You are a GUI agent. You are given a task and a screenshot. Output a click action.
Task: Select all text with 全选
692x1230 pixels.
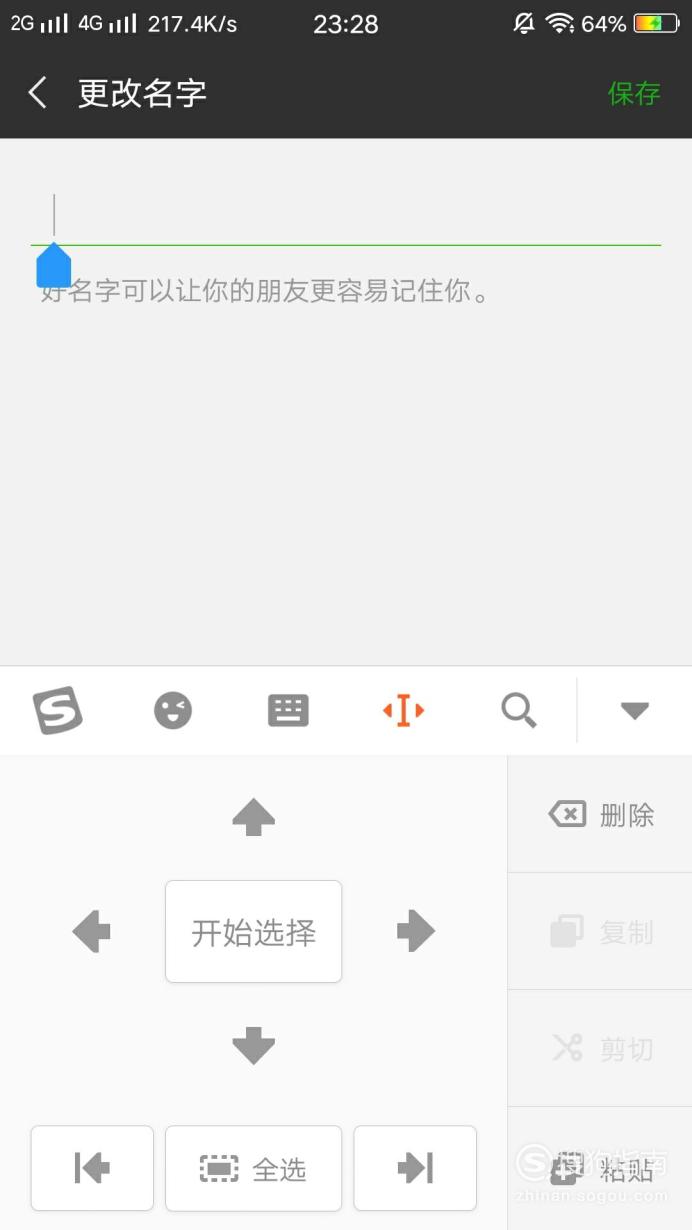click(253, 1168)
